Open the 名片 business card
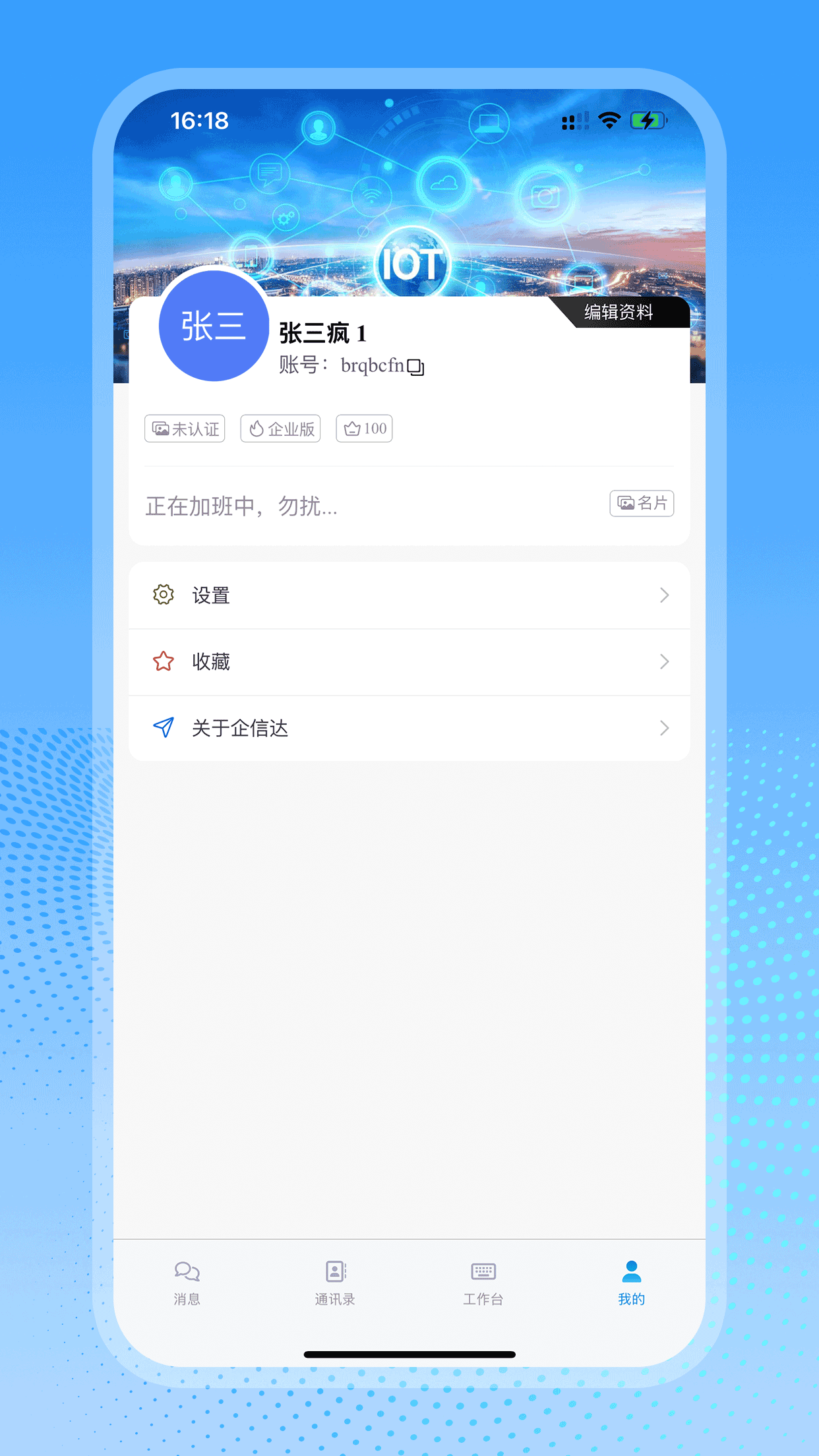This screenshot has height=1456, width=819. (642, 504)
